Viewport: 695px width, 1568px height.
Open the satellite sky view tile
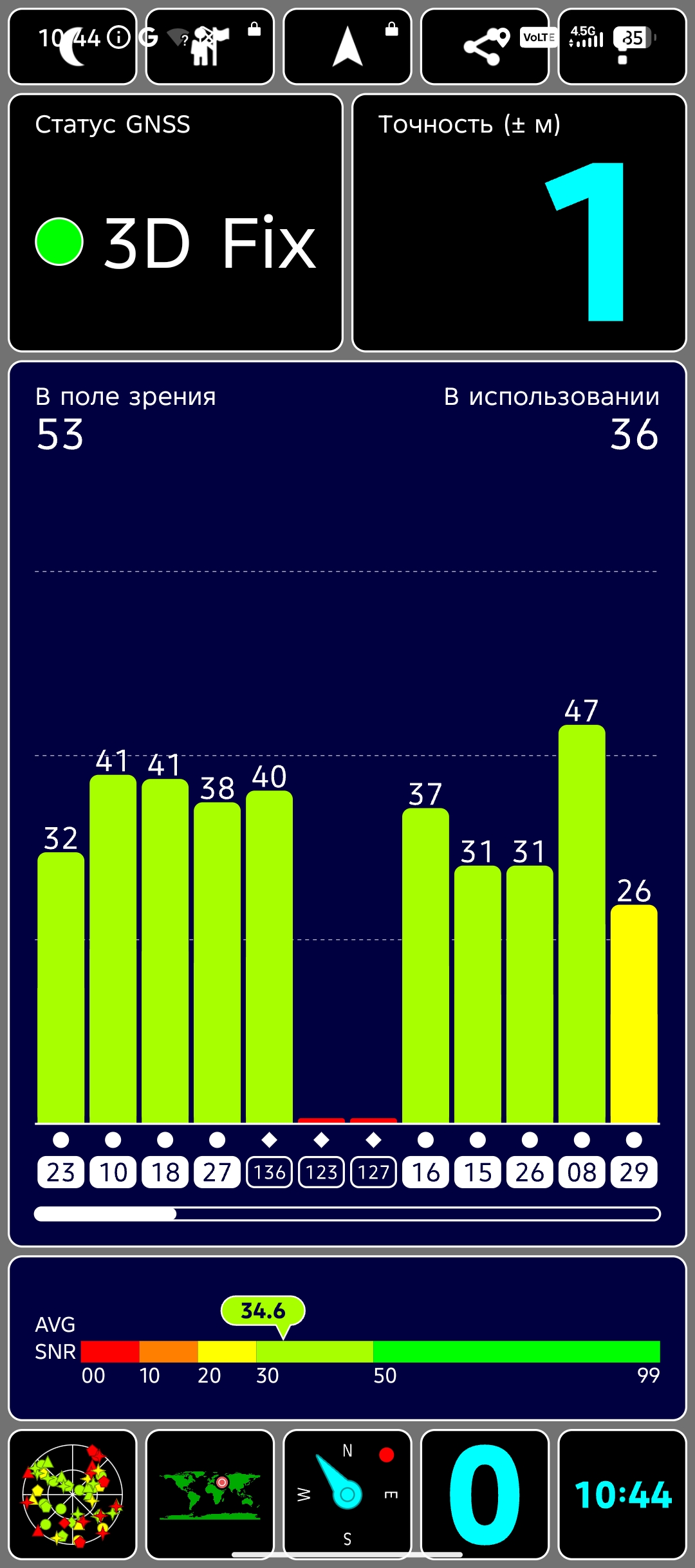72,1495
